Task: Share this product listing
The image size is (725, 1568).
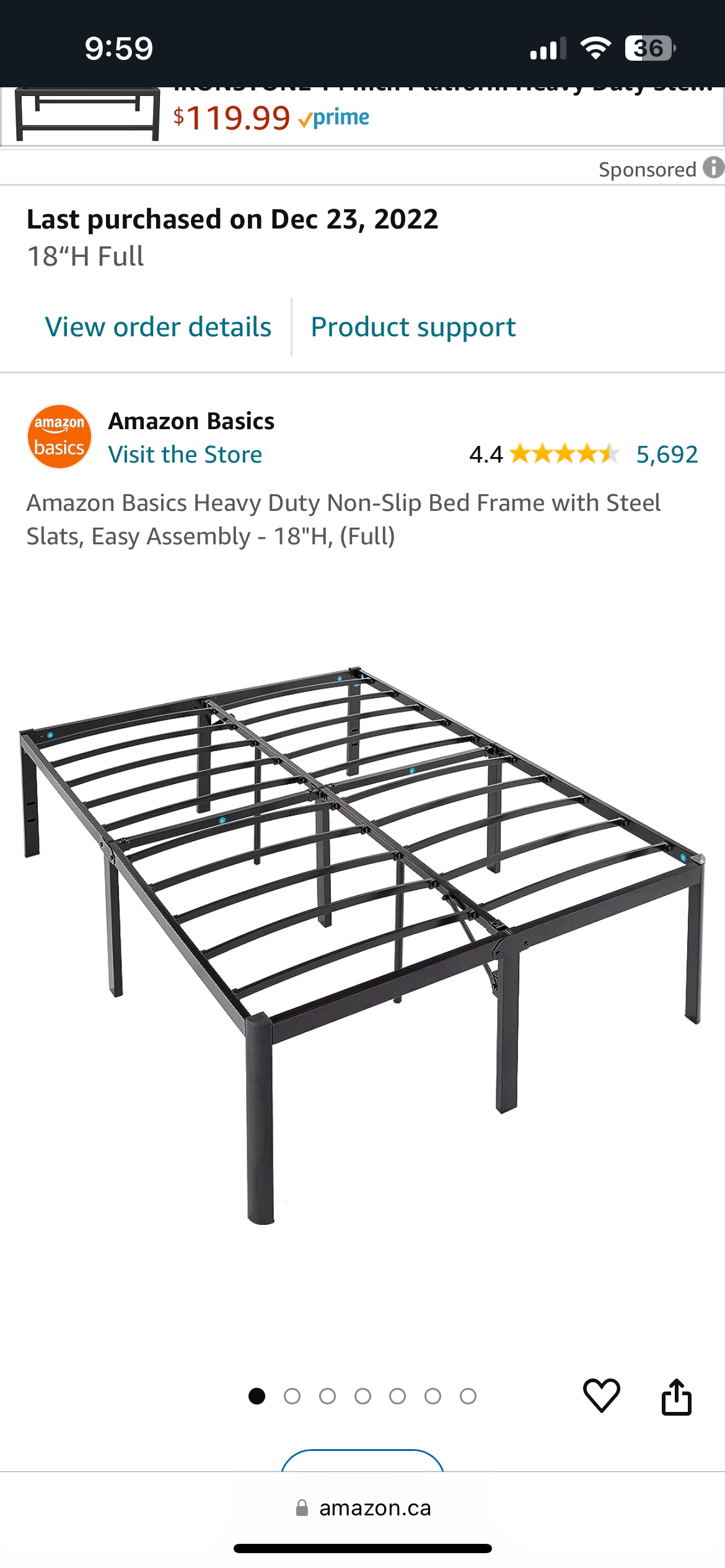Action: pos(676,1397)
